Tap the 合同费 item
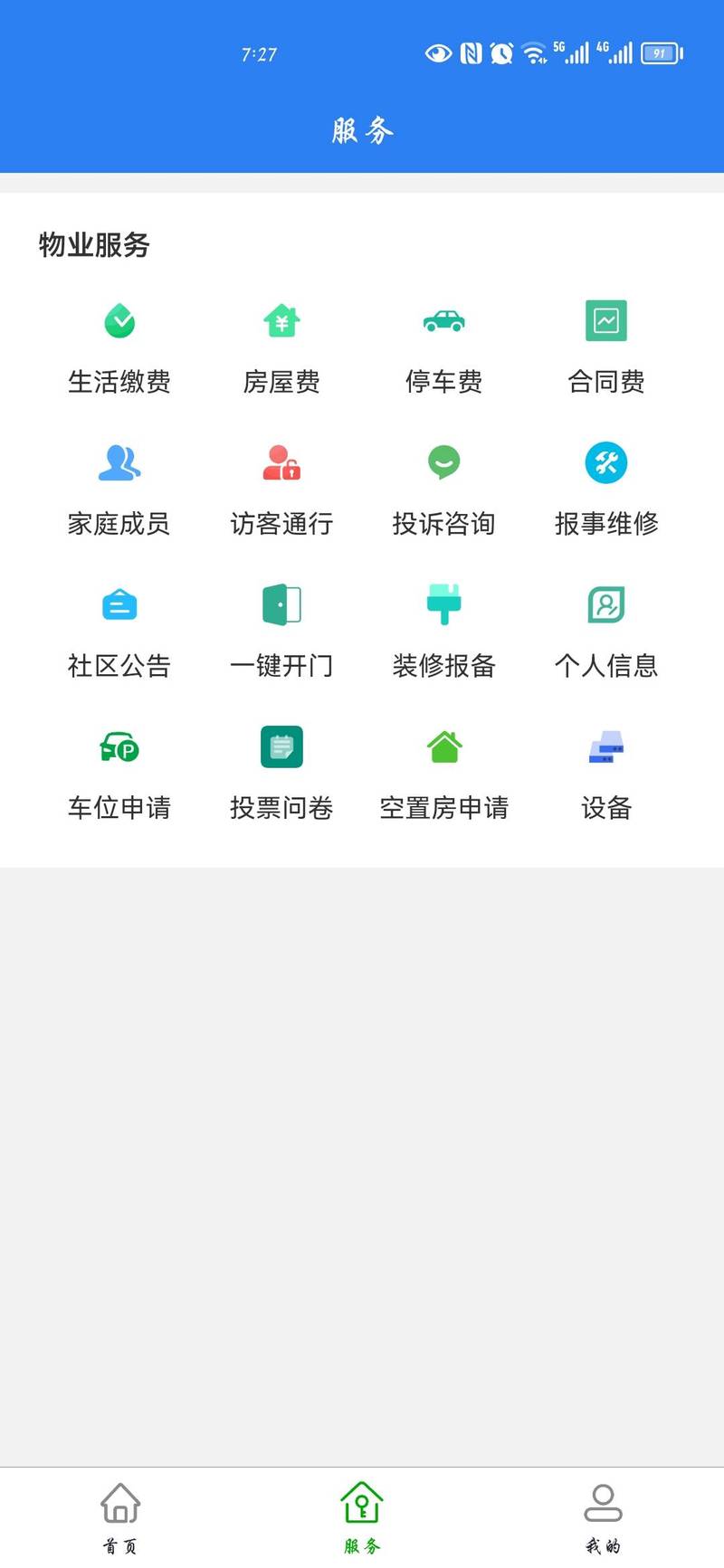 pos(605,348)
